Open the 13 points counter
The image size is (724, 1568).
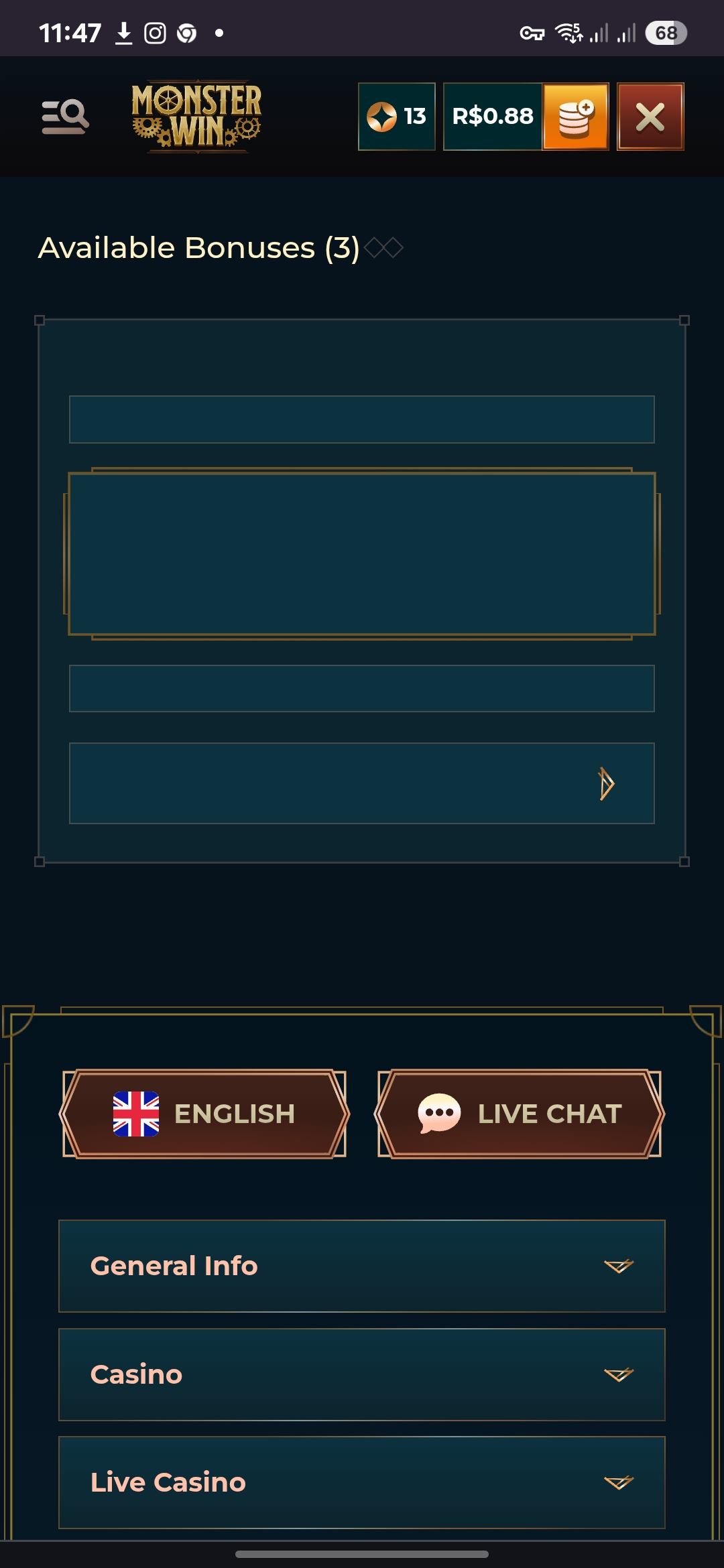(x=397, y=117)
